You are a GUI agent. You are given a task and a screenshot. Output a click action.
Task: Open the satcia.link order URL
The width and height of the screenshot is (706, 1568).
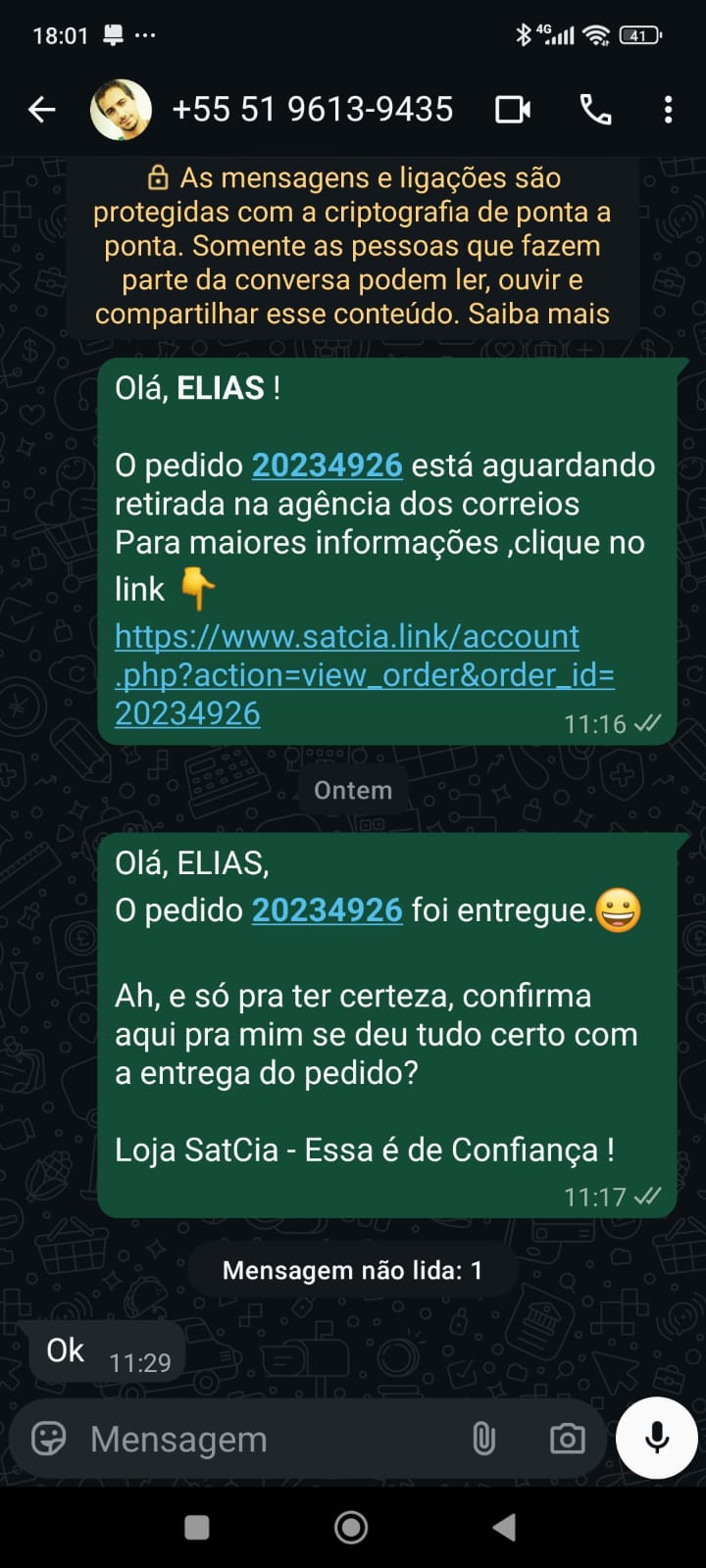pos(363,675)
